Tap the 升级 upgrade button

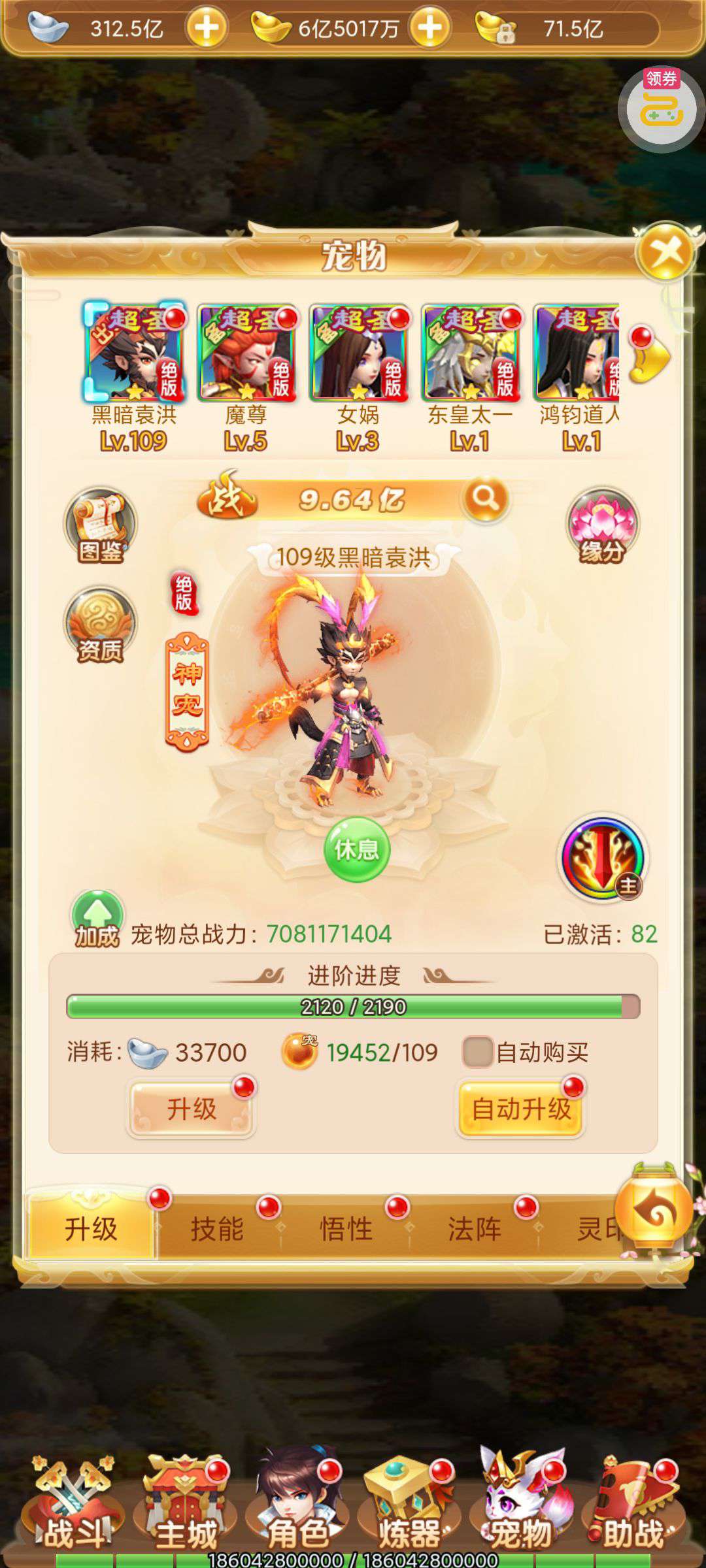point(192,1109)
